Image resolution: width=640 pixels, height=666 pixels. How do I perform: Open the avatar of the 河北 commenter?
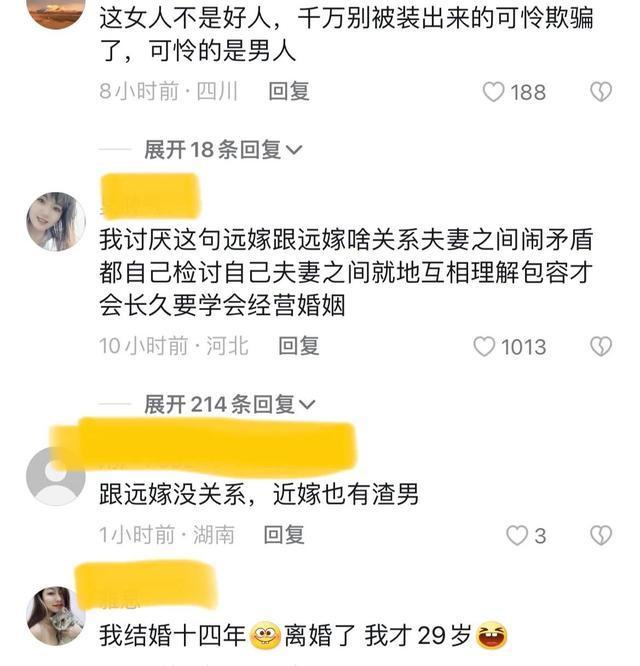[x=55, y=221]
